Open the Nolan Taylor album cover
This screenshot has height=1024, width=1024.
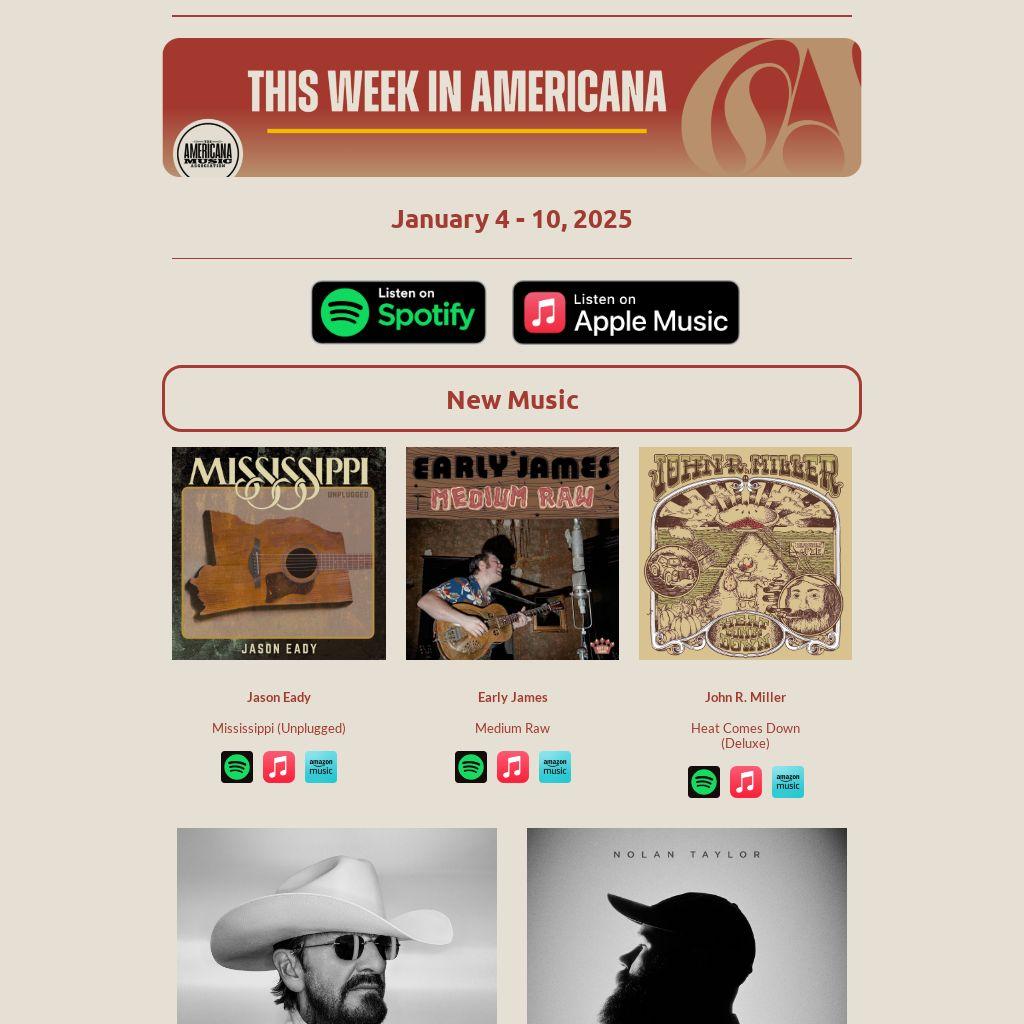coord(687,925)
